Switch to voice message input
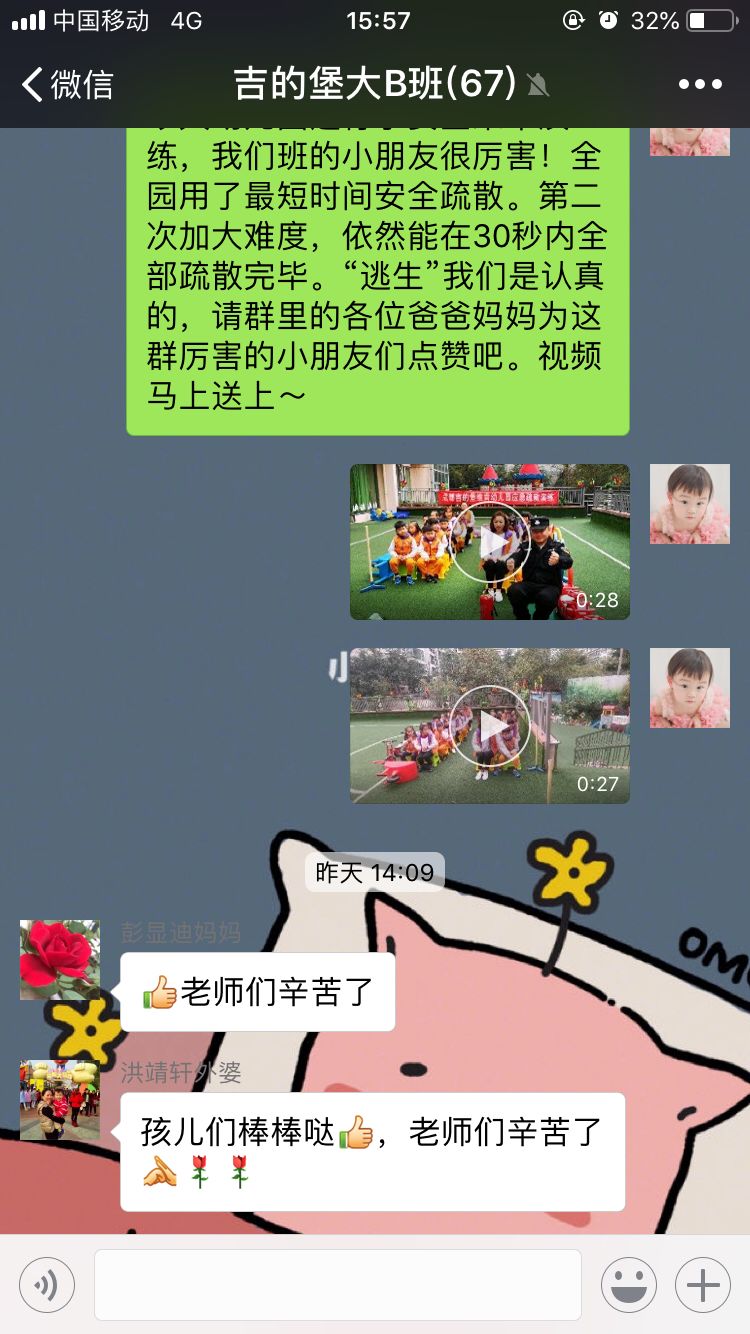Viewport: 750px width, 1334px height. [47, 1284]
